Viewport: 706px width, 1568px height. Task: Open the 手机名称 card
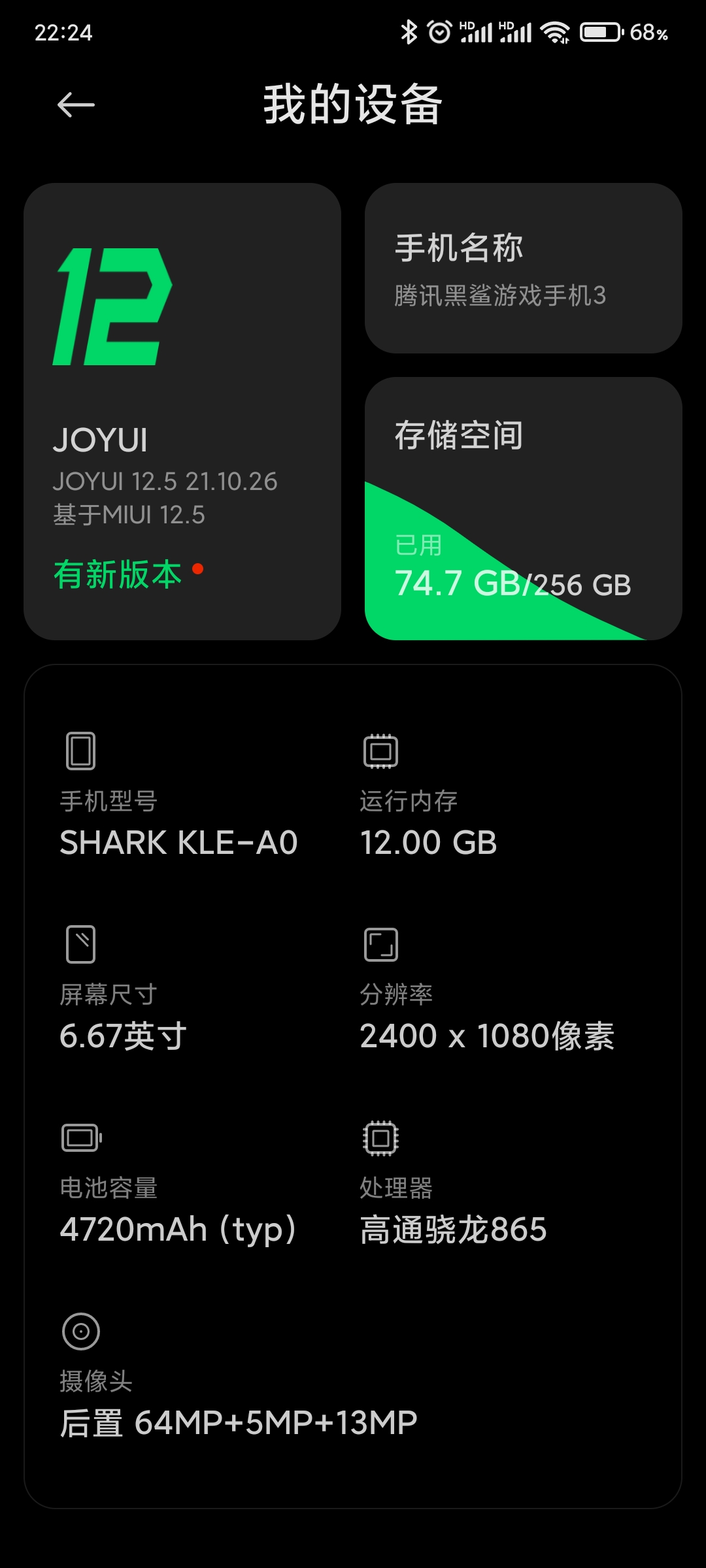[524, 269]
